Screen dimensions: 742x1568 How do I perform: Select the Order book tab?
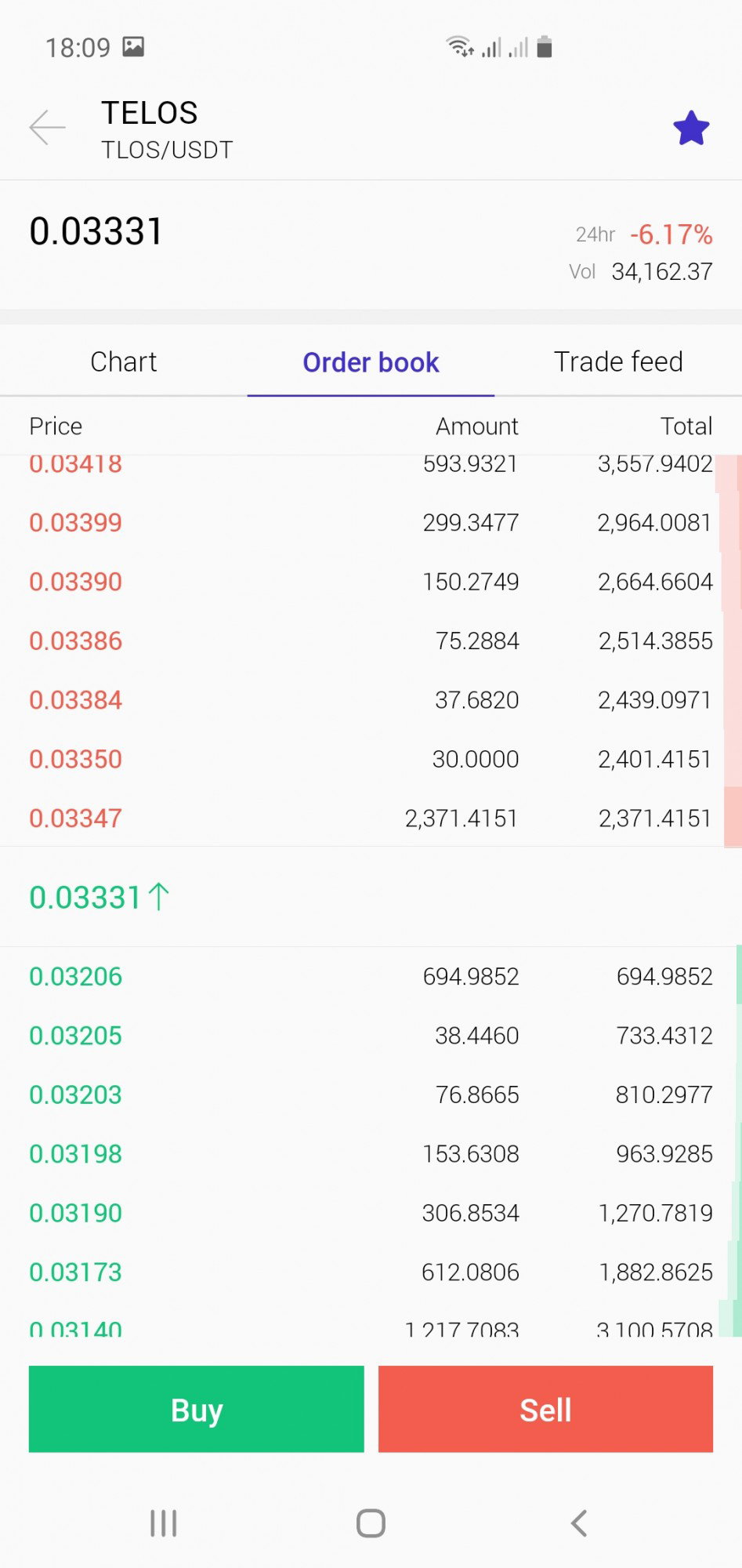(371, 361)
